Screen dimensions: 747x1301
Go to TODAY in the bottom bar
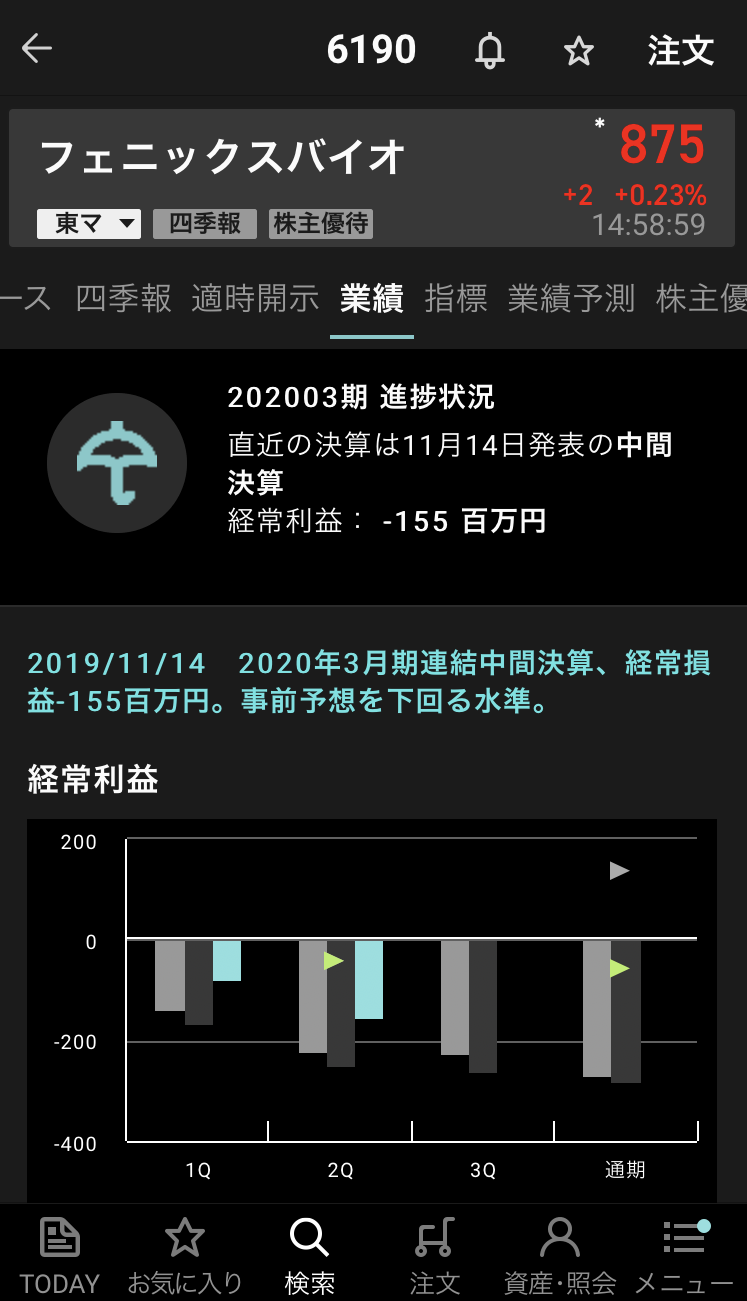(60, 1254)
